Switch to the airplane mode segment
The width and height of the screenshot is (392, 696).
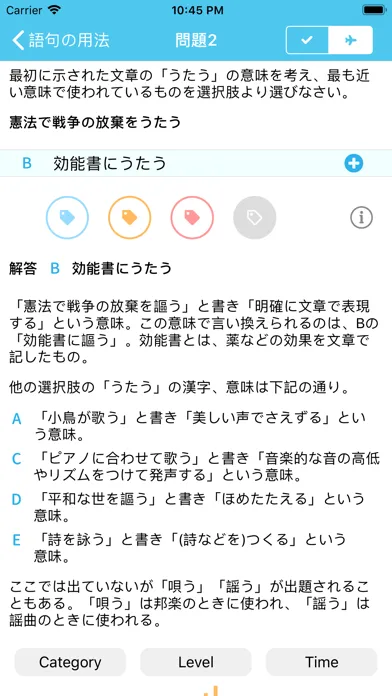tap(350, 40)
